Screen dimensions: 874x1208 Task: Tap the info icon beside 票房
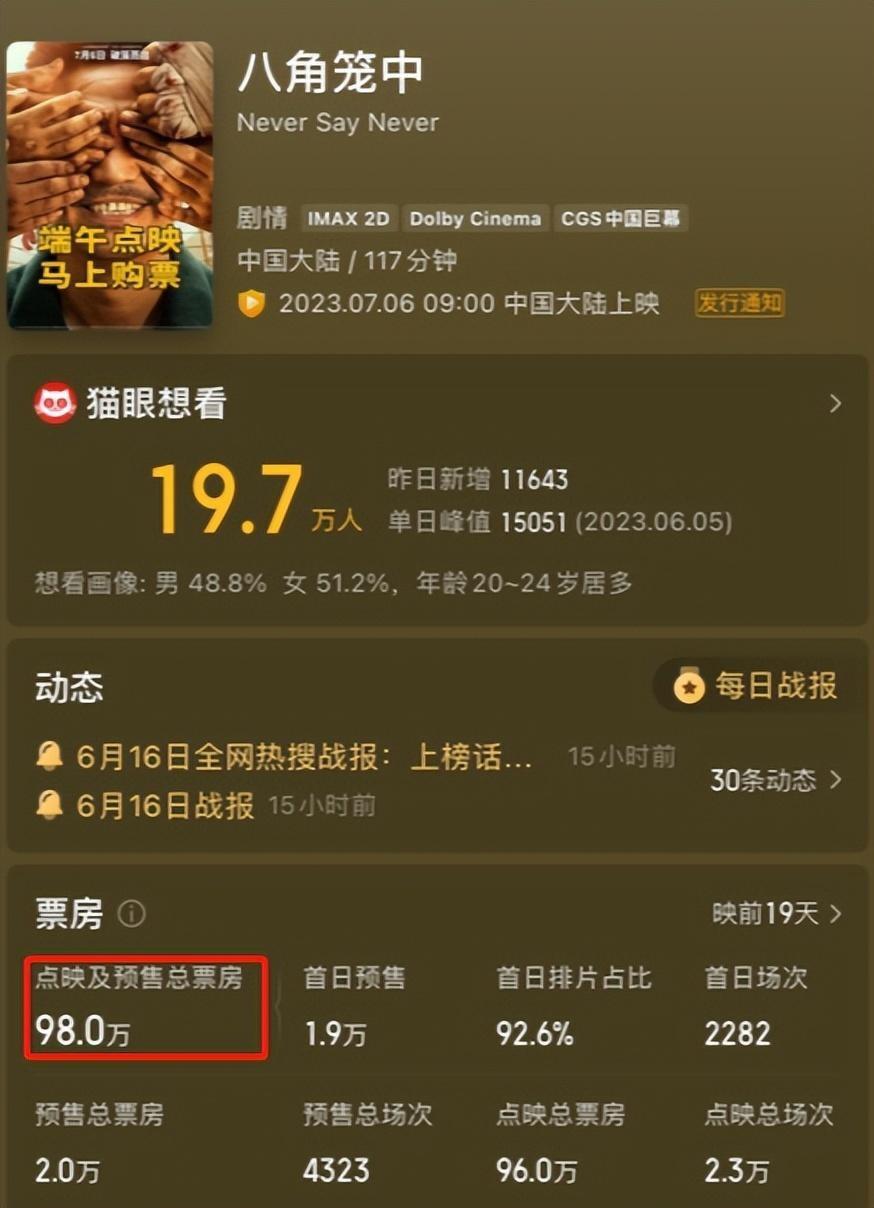[132, 914]
